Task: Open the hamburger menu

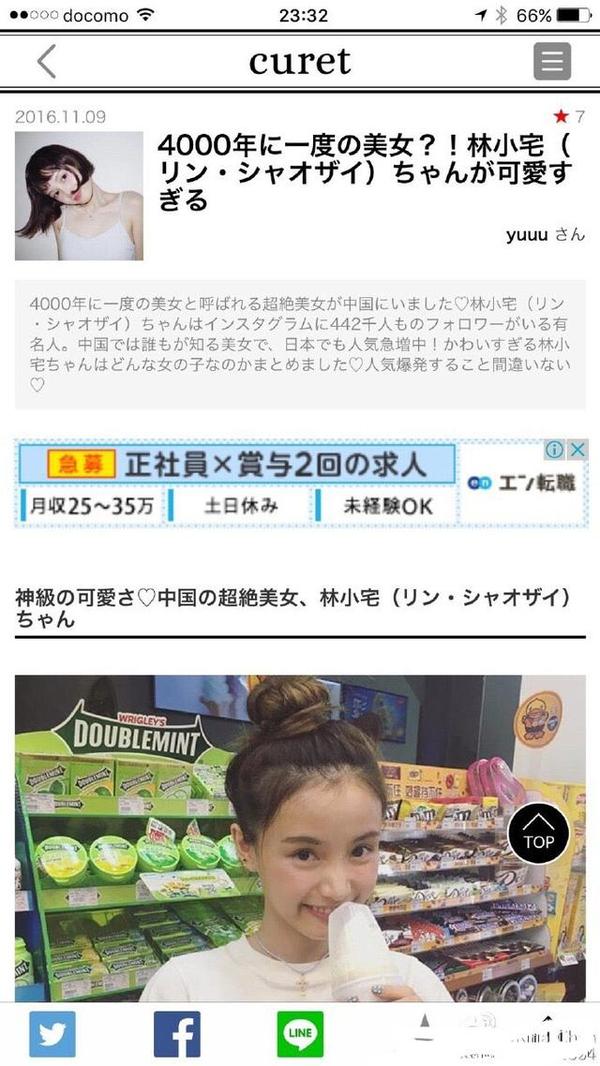Action: [552, 62]
